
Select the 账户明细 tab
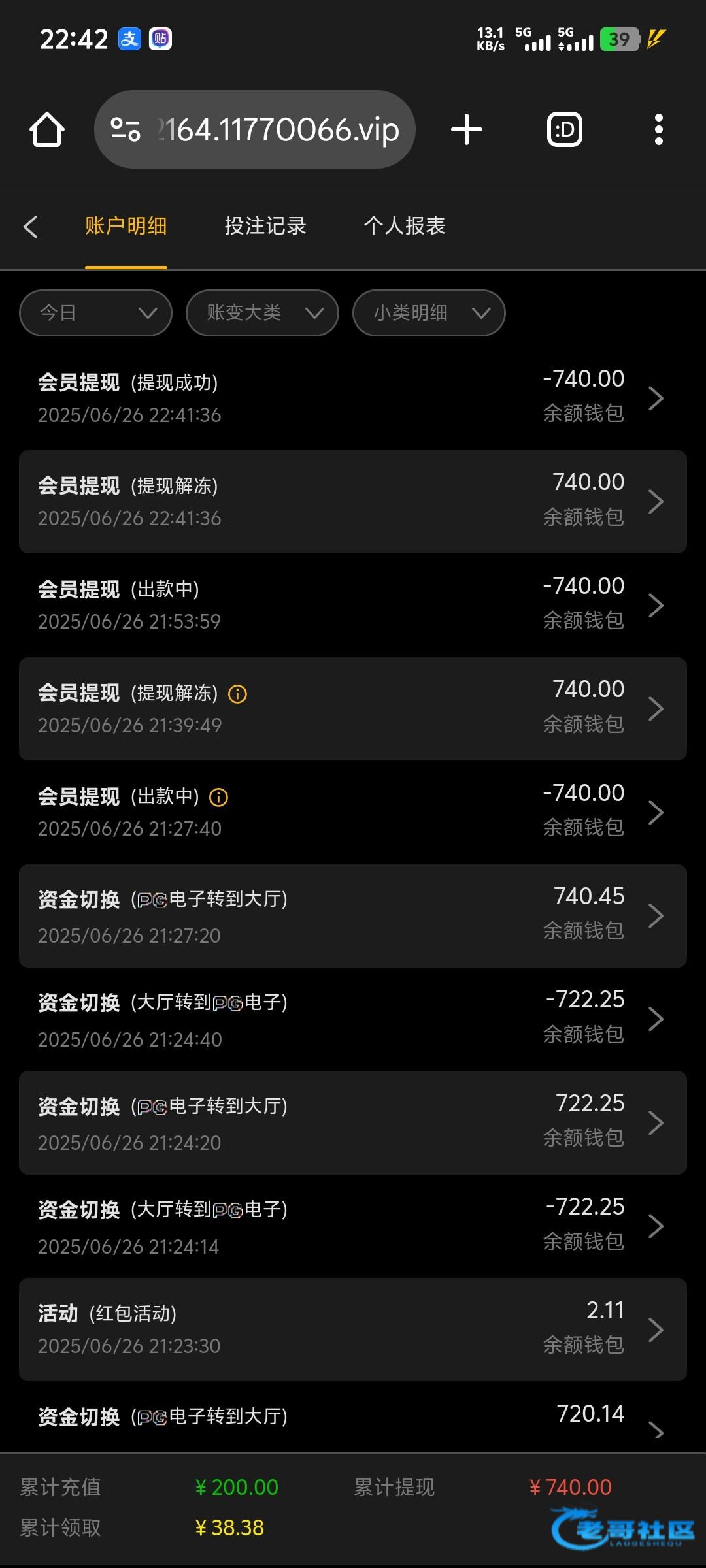pos(126,226)
